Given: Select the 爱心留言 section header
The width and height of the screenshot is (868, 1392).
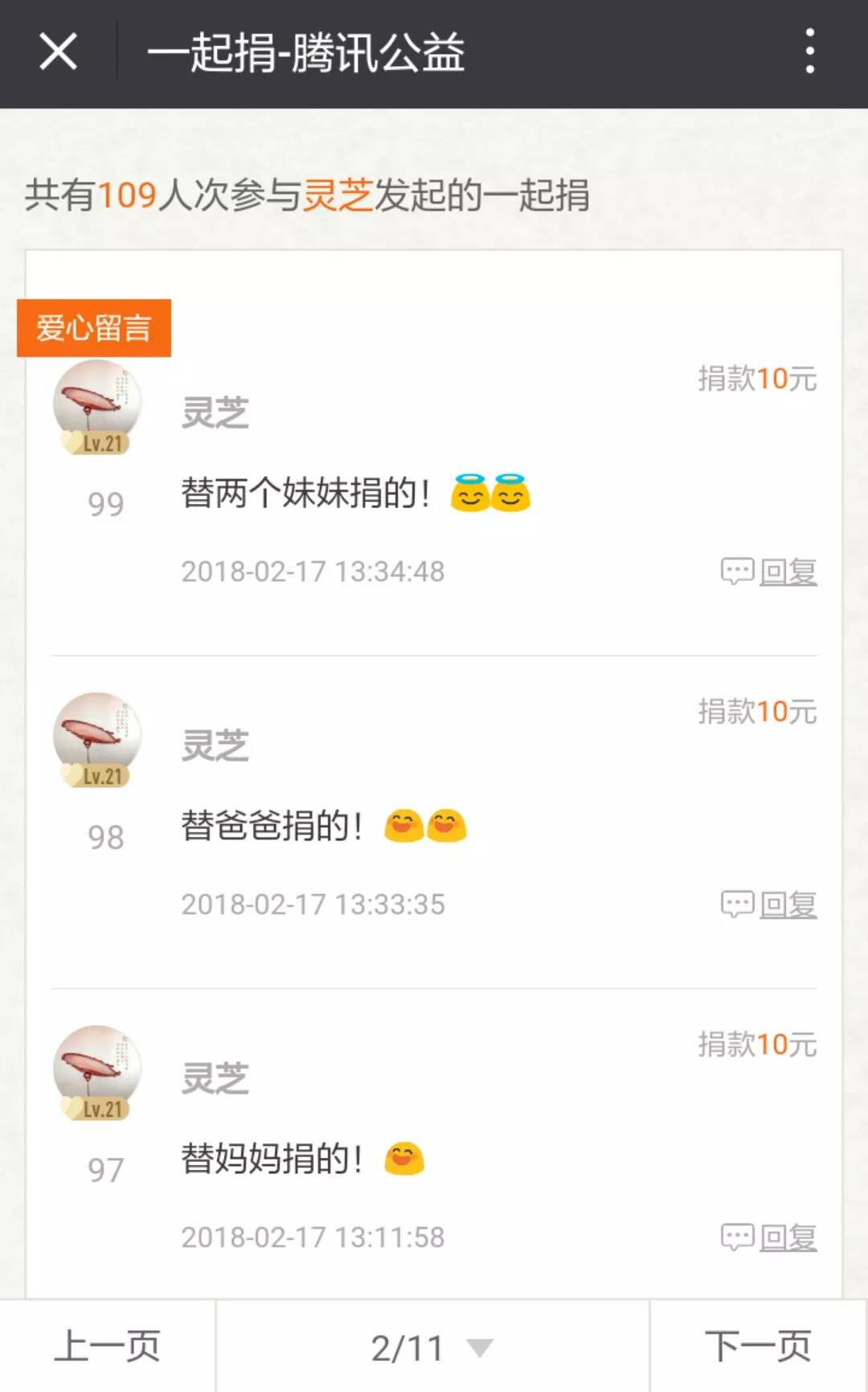Looking at the screenshot, I should click(94, 326).
